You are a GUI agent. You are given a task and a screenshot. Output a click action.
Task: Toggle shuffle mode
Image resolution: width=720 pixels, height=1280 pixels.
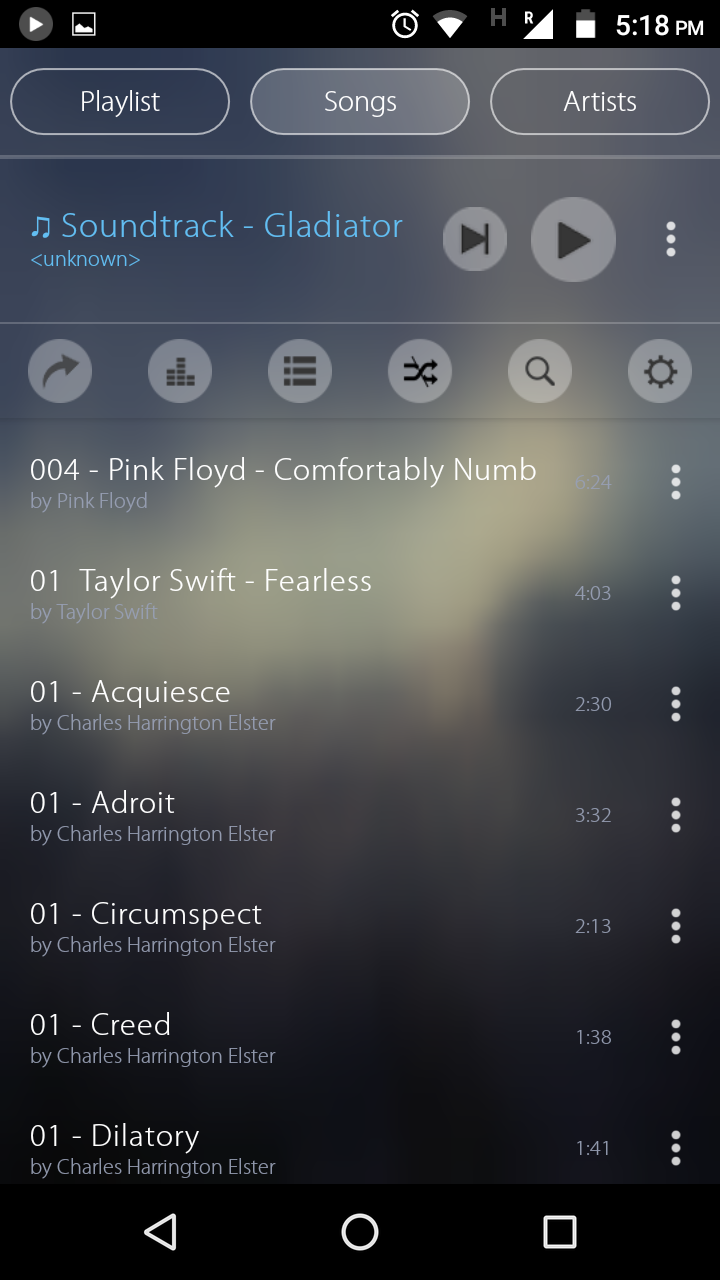click(x=420, y=371)
